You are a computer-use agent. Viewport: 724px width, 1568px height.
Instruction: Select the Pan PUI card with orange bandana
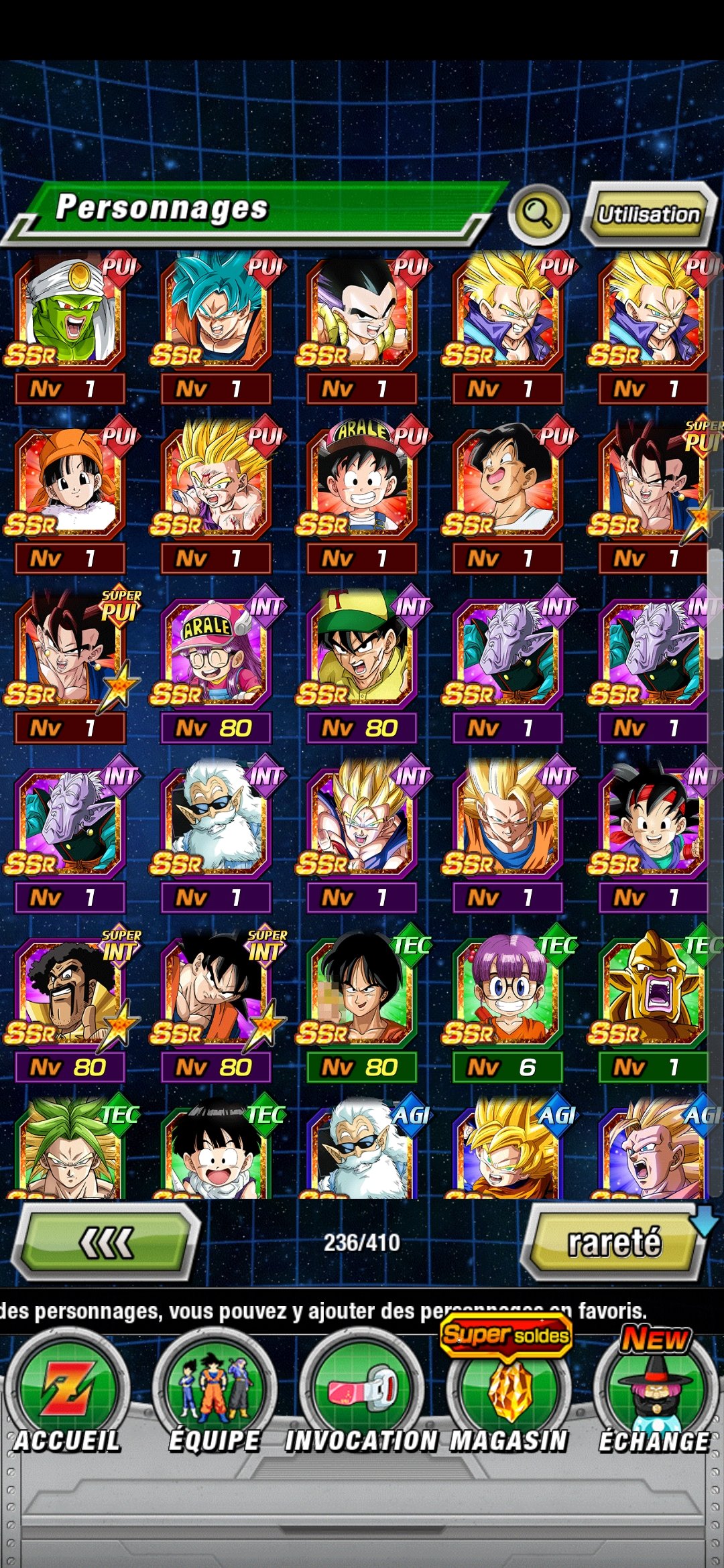[70, 499]
